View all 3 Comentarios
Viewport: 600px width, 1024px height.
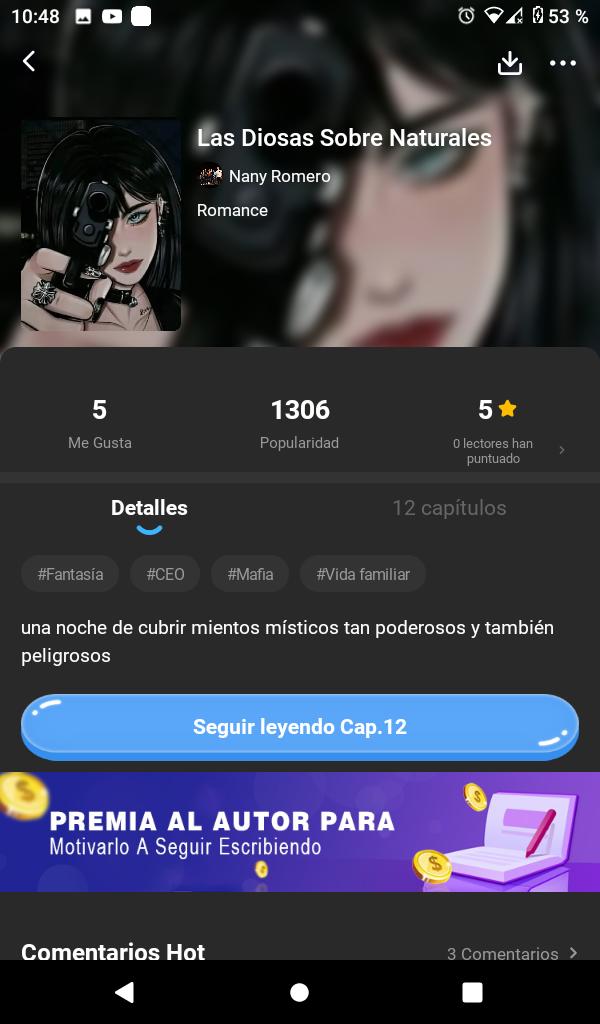point(512,953)
